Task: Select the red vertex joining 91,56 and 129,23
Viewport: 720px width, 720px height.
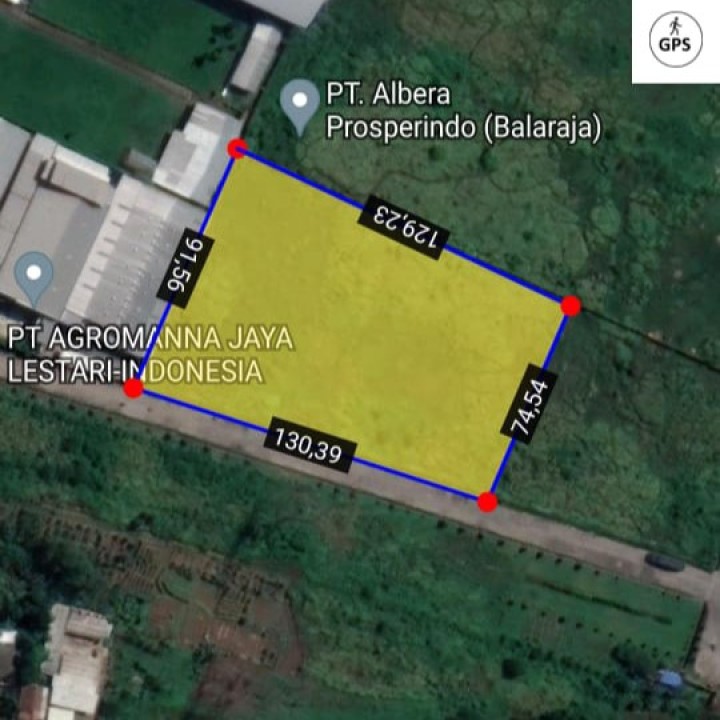Action: pyautogui.click(x=237, y=149)
